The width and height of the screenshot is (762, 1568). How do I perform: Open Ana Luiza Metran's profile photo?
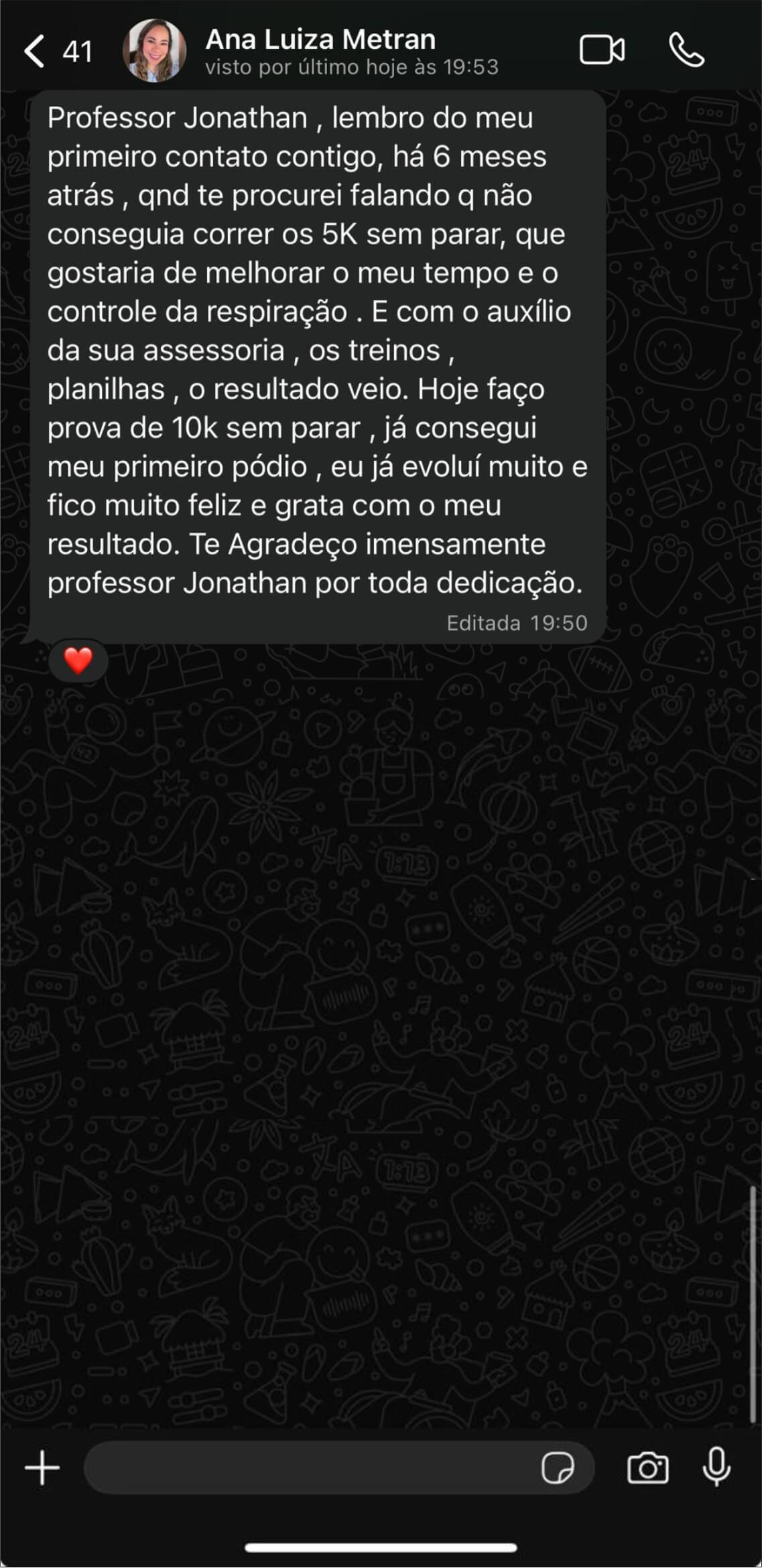[155, 51]
